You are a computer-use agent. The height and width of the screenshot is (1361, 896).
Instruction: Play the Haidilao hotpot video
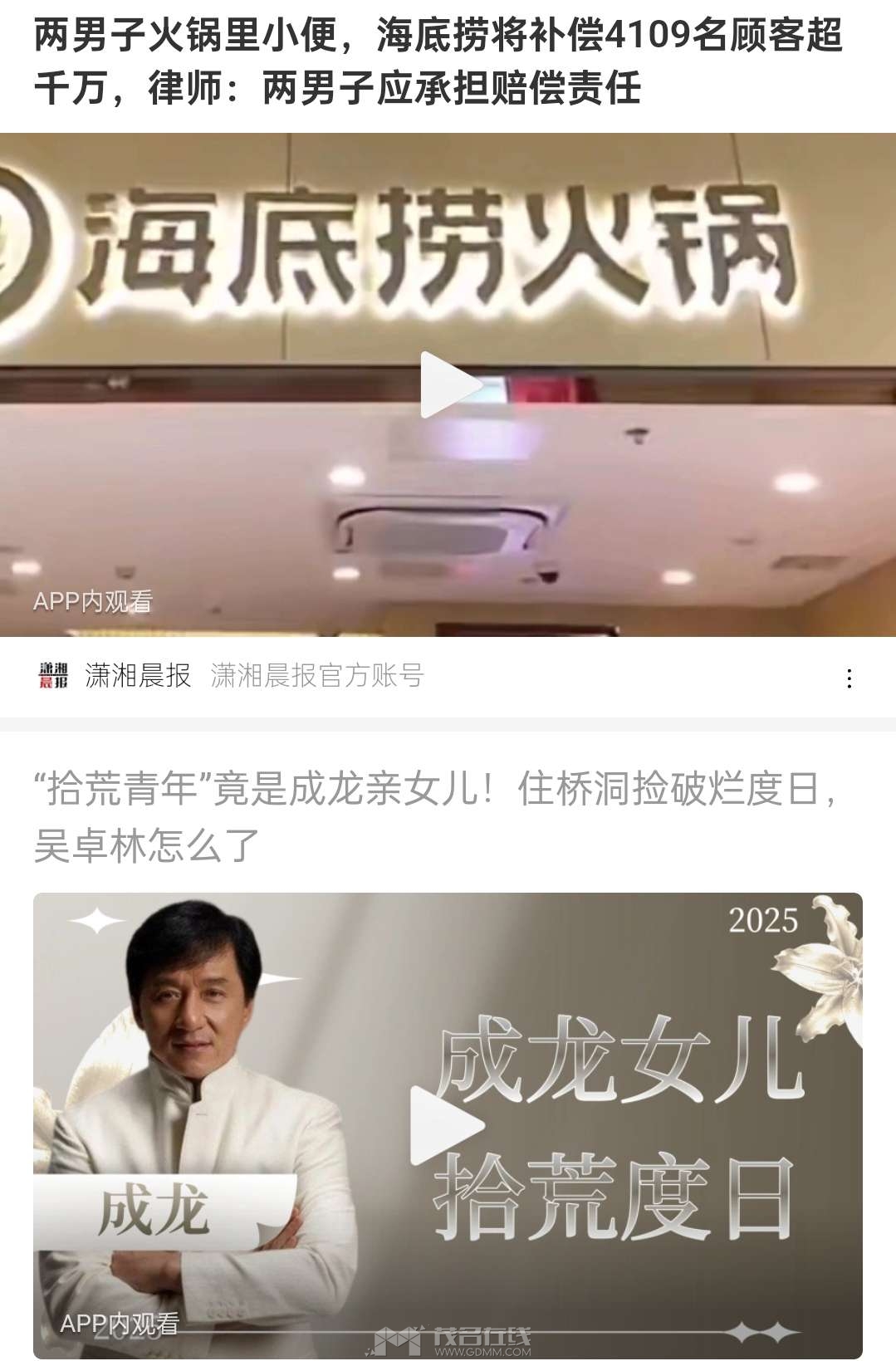[448, 385]
